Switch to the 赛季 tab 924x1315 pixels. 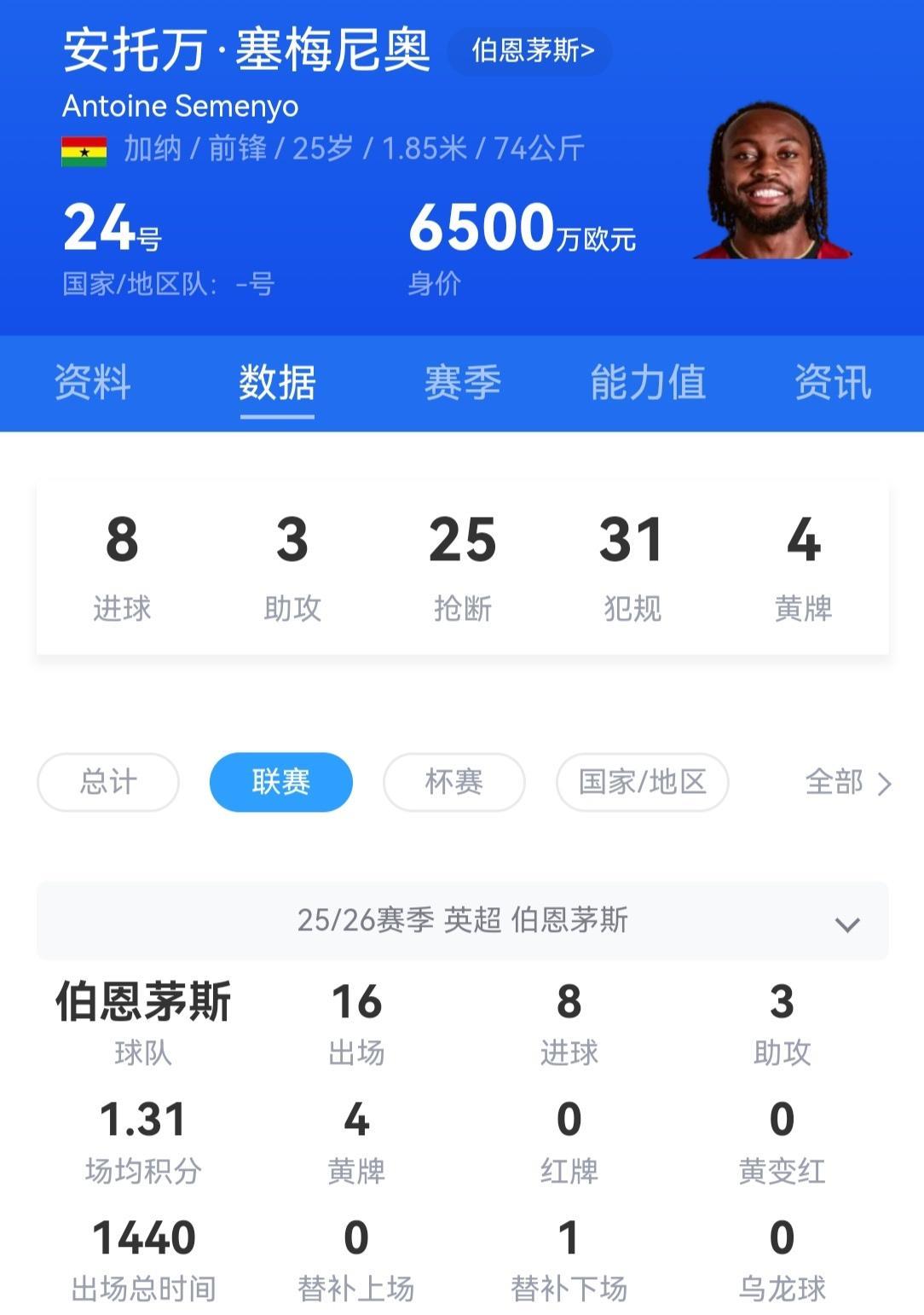[x=462, y=382]
